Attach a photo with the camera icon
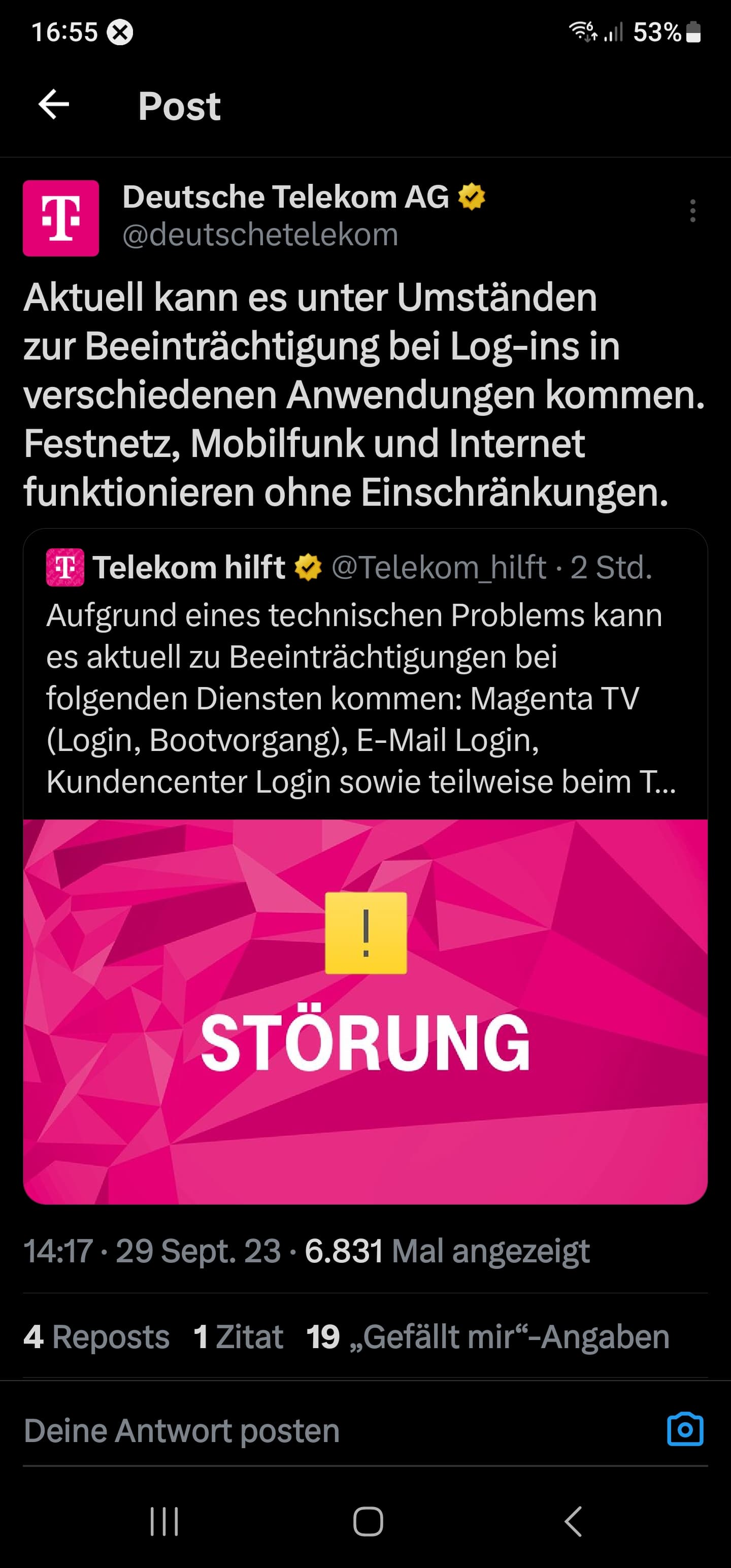Screen dimensions: 731x1568 point(685,1429)
